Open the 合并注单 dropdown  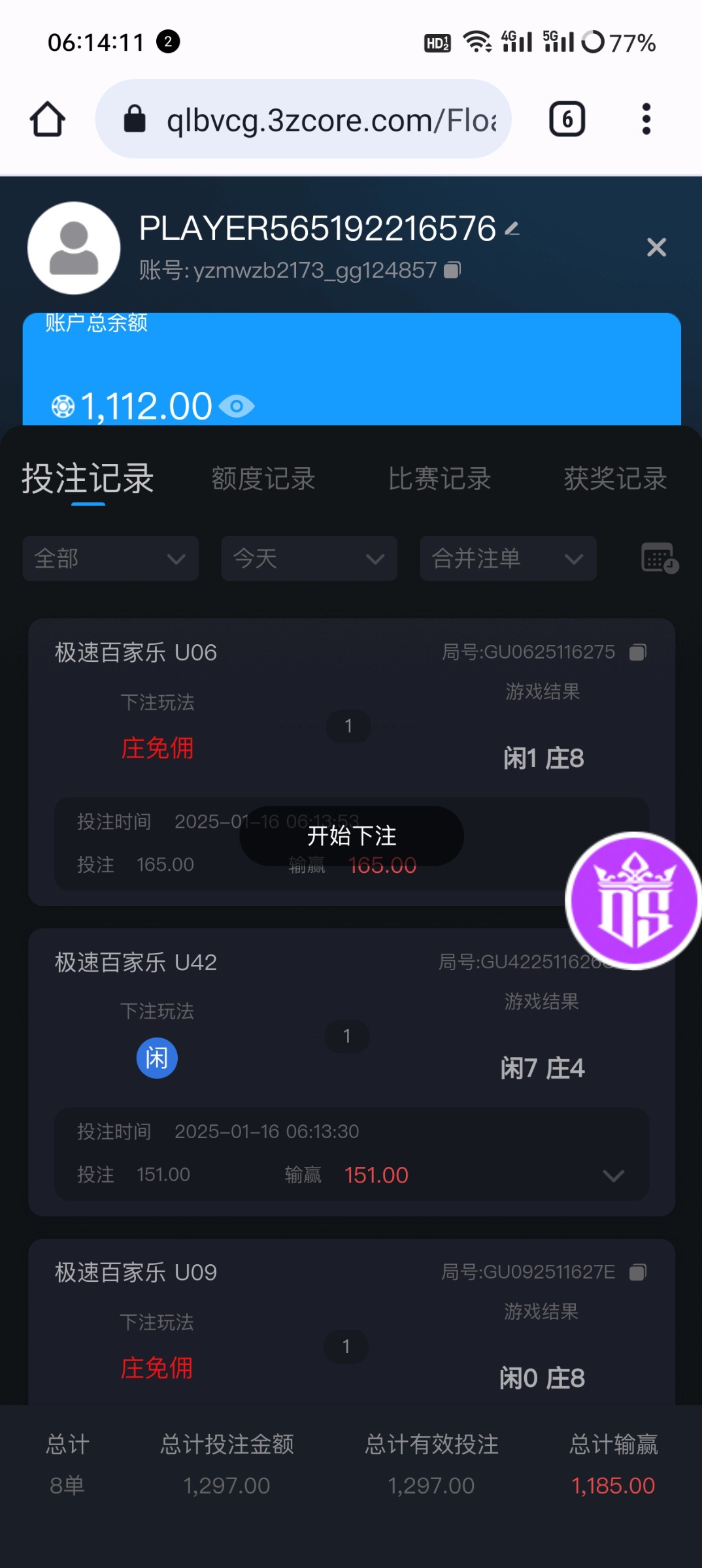point(508,559)
